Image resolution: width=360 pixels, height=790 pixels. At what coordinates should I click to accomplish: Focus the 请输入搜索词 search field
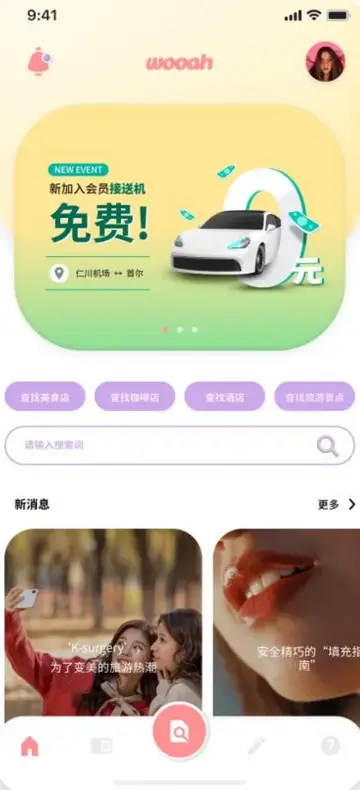coord(180,445)
